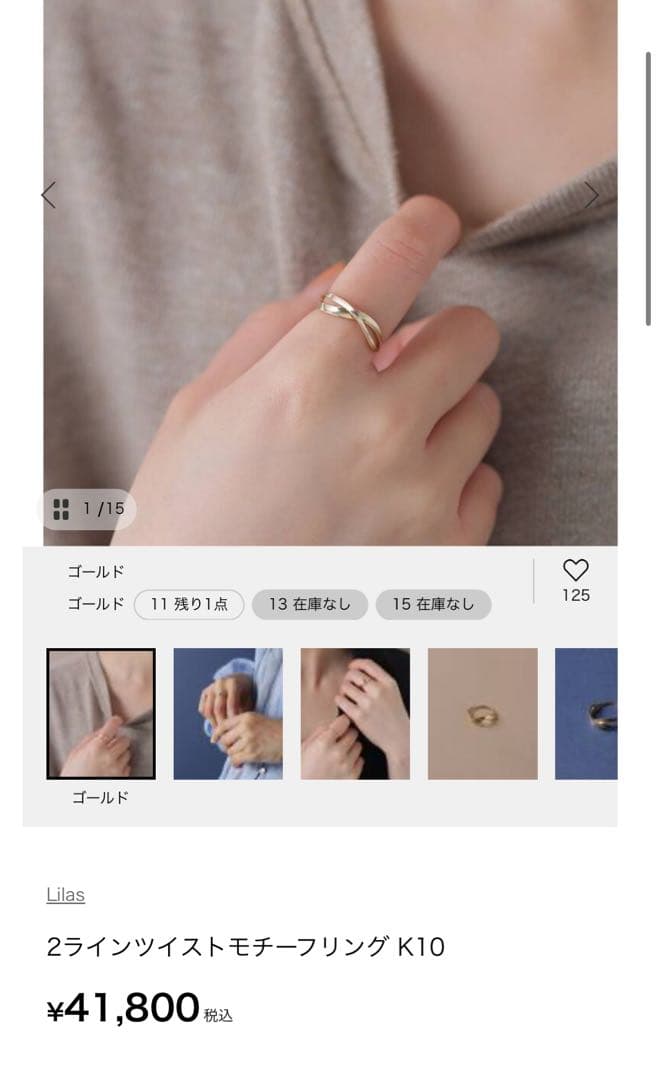656x1080 pixels.
Task: Open the Lilas brand link
Action: point(65,895)
